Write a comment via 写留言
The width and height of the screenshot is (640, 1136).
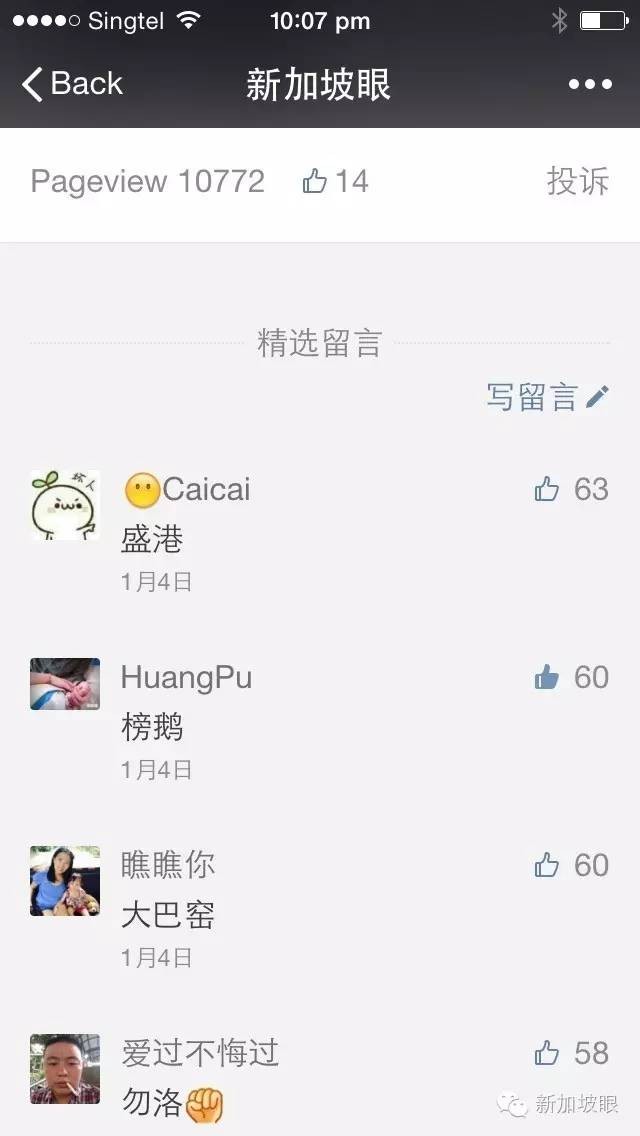546,397
